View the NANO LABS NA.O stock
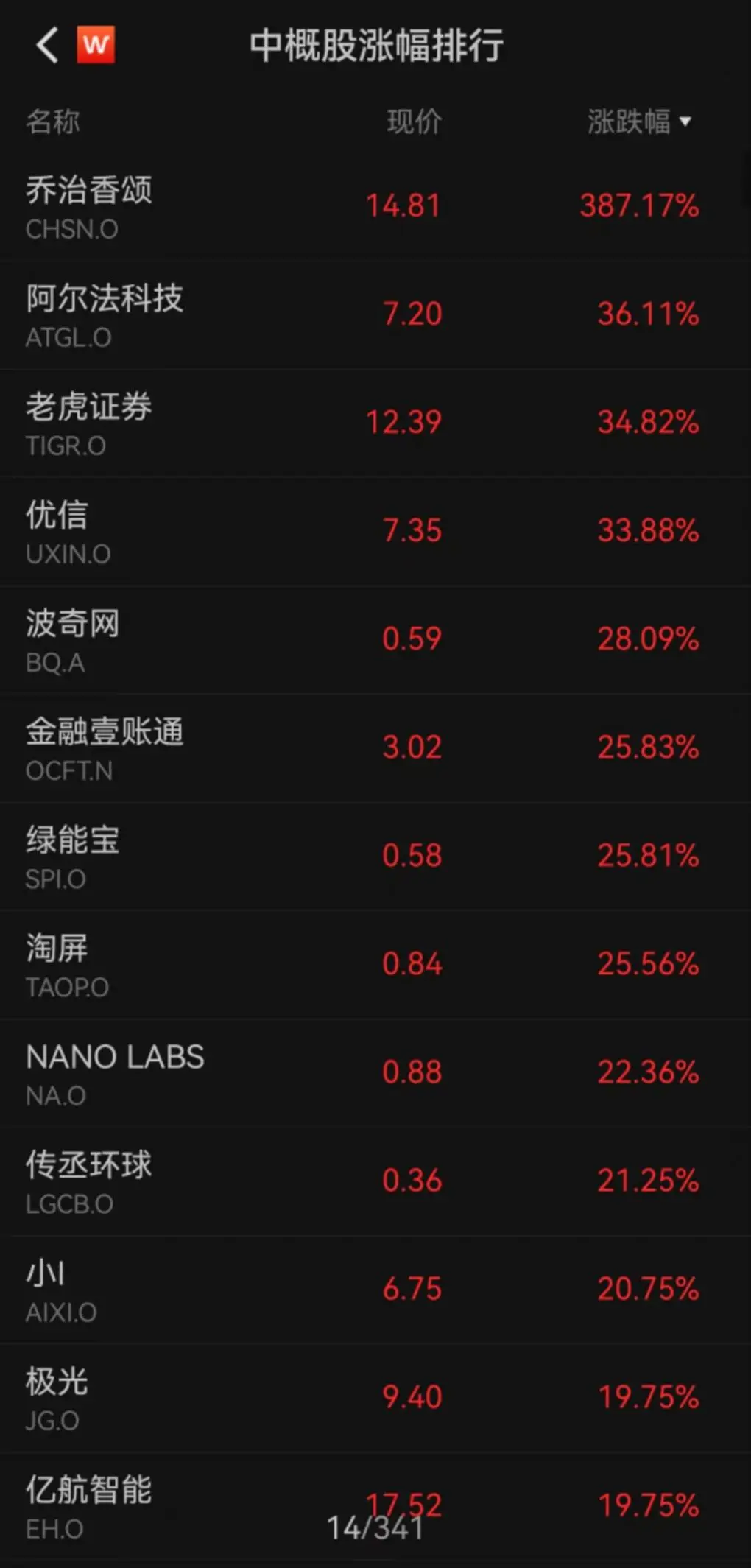 (375, 1072)
